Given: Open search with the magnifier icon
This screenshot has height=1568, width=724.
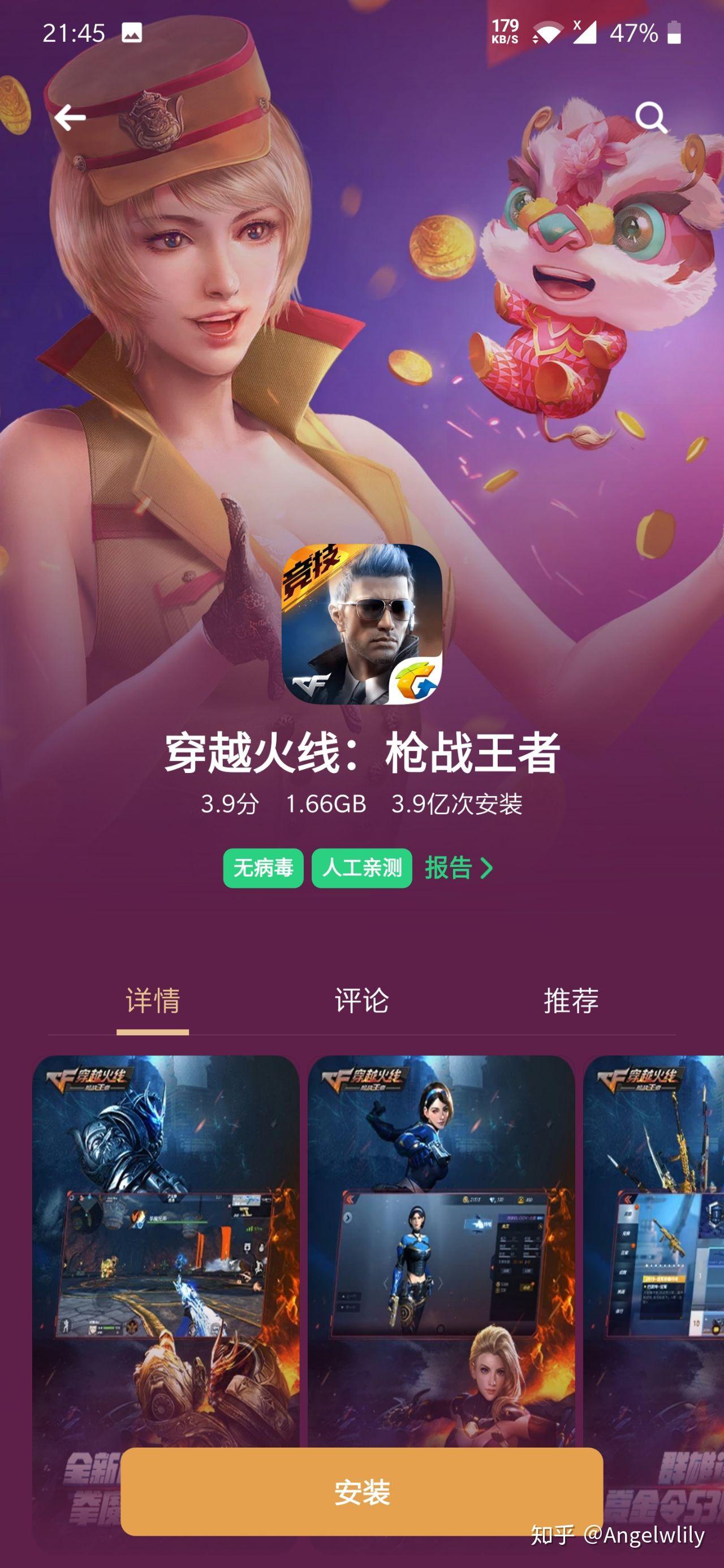Looking at the screenshot, I should click(x=651, y=117).
